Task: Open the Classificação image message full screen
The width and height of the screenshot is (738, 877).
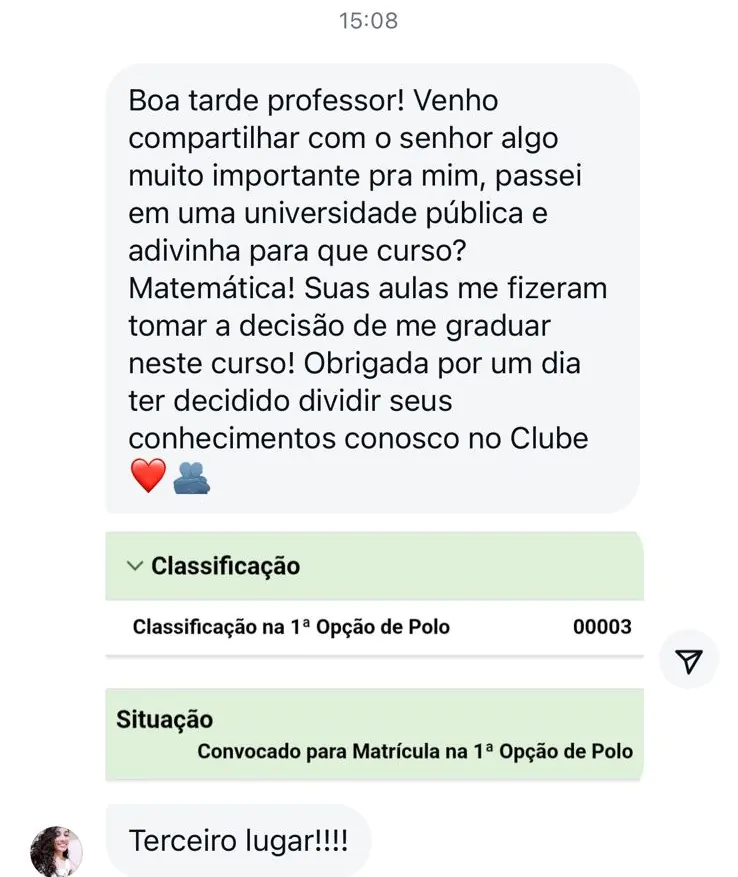Action: [x=374, y=656]
